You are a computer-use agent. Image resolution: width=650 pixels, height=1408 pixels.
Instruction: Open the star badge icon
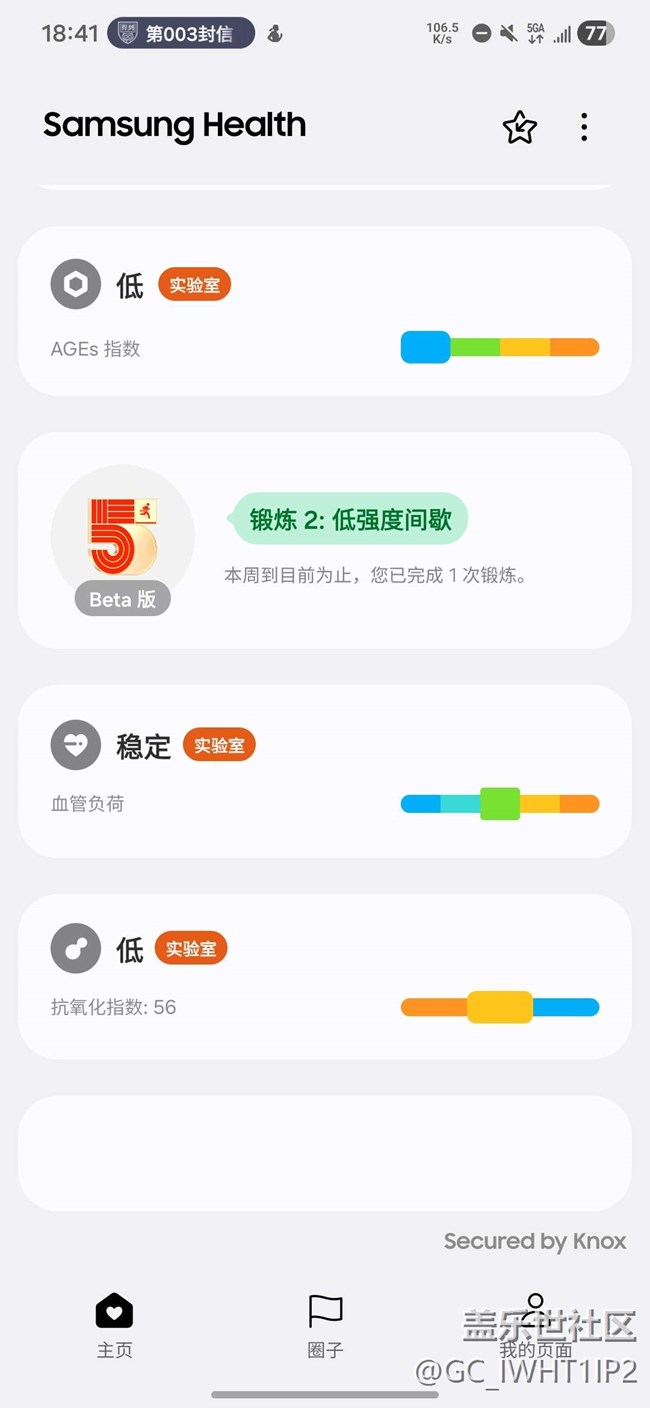(519, 127)
